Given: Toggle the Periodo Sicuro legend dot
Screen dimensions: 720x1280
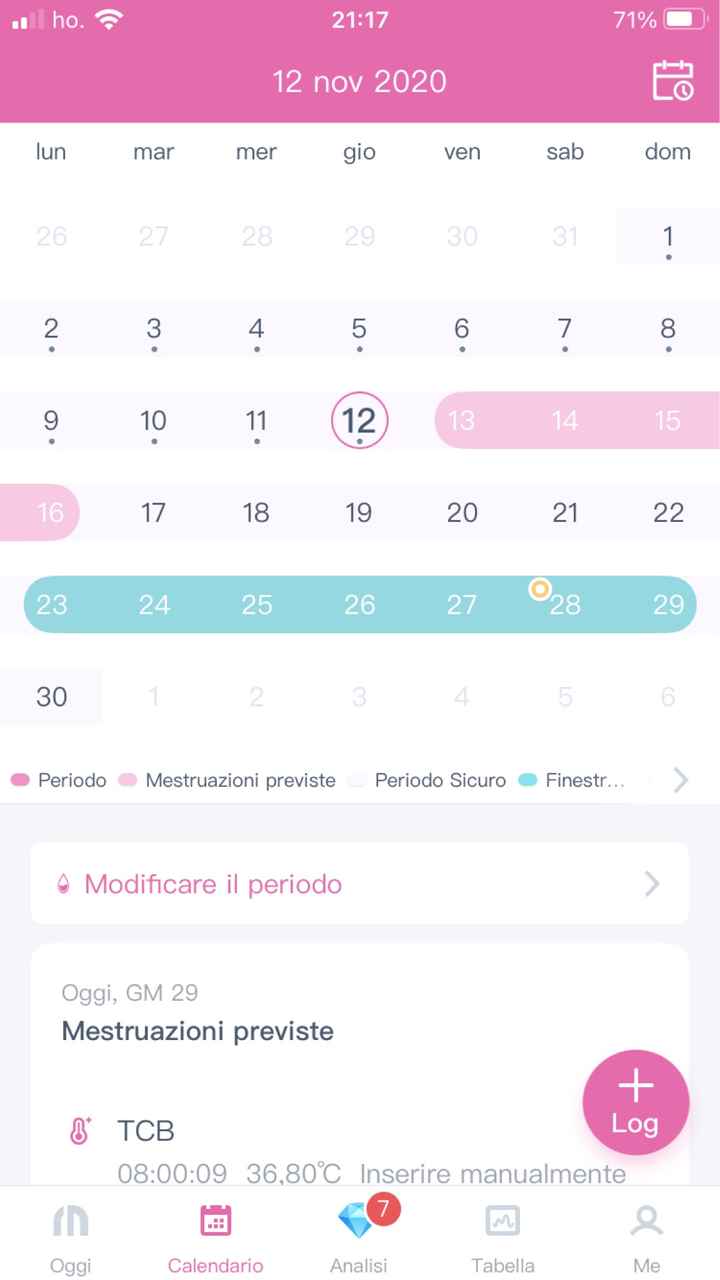Looking at the screenshot, I should pos(355,780).
